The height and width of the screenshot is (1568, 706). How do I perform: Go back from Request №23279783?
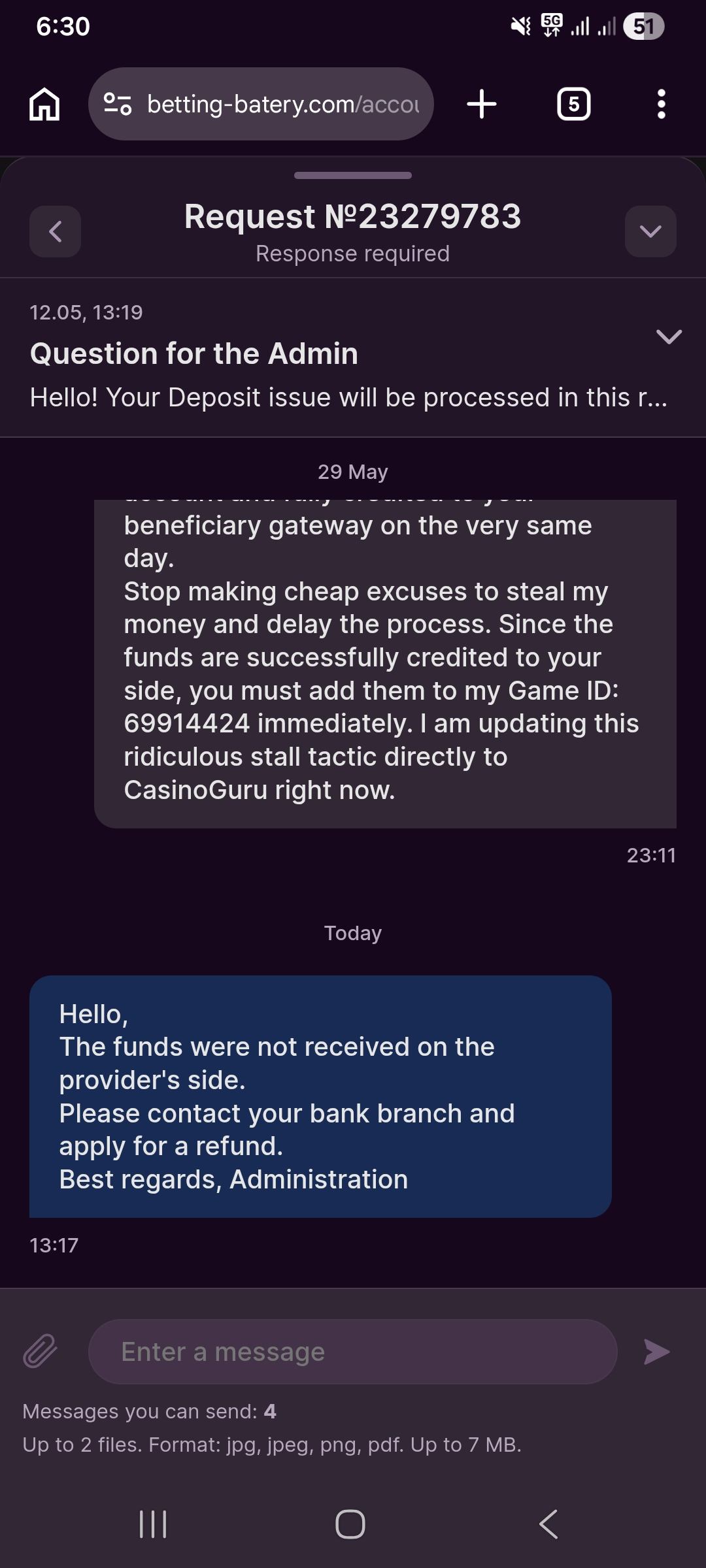55,231
